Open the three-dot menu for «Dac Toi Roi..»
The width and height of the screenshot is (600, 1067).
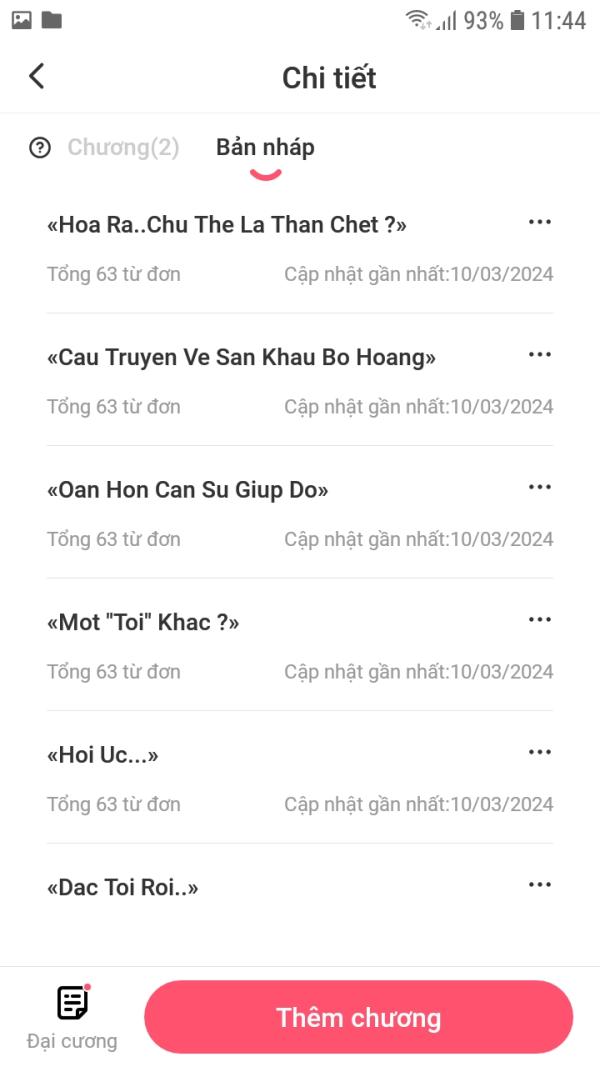click(x=540, y=885)
